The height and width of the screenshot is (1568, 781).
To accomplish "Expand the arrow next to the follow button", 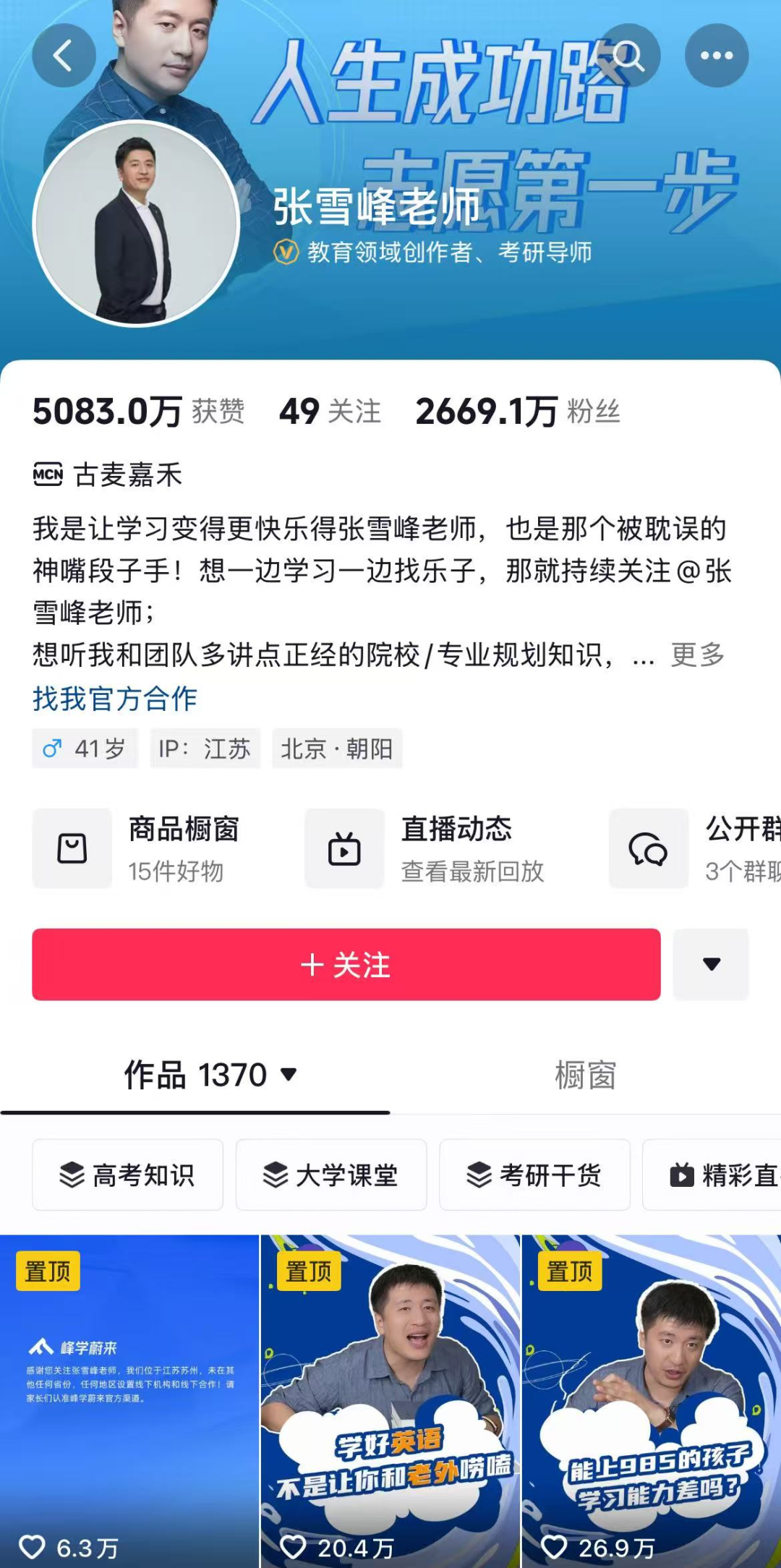I will 711,965.
